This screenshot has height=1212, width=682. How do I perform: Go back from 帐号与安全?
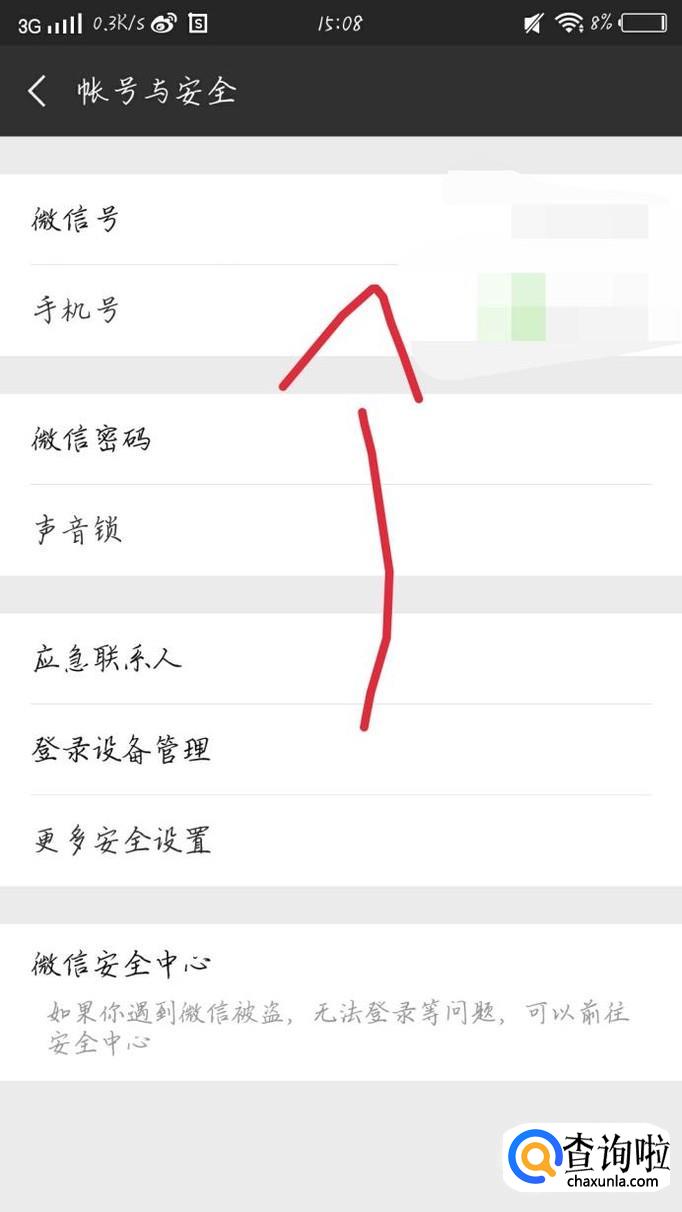(38, 91)
